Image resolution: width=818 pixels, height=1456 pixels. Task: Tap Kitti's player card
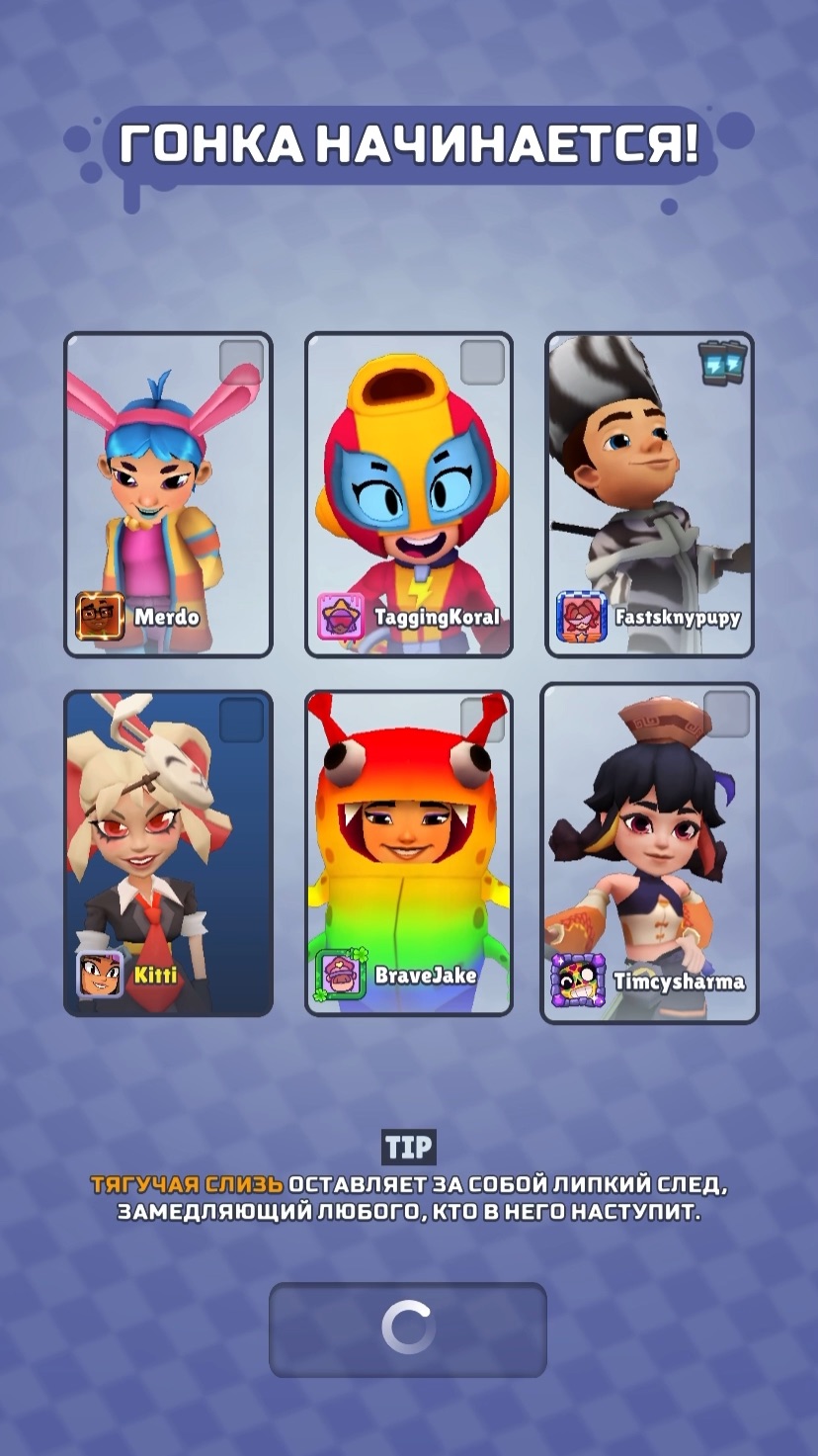click(168, 853)
